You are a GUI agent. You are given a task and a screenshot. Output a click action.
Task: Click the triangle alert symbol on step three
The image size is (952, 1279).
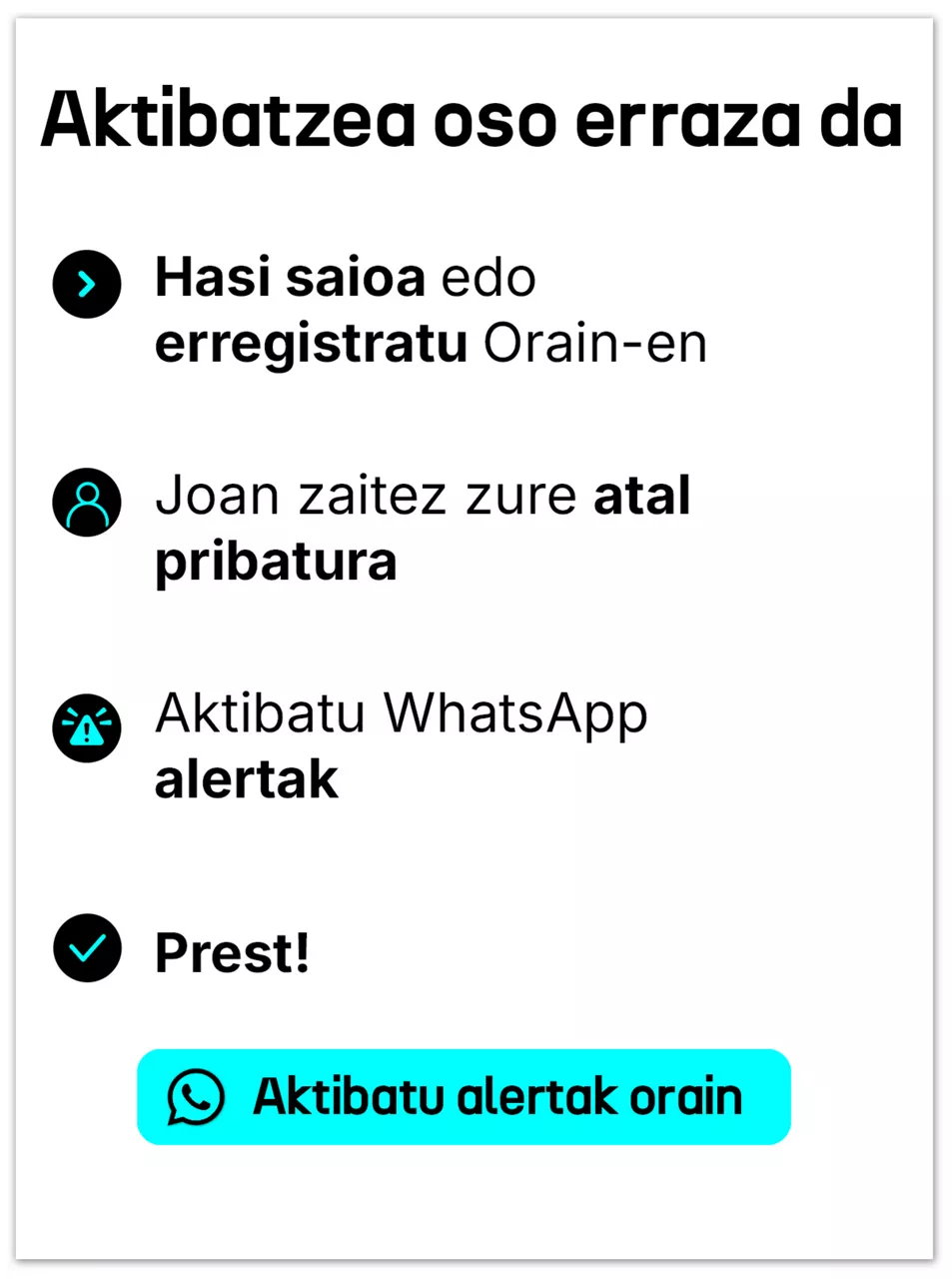click(x=86, y=728)
